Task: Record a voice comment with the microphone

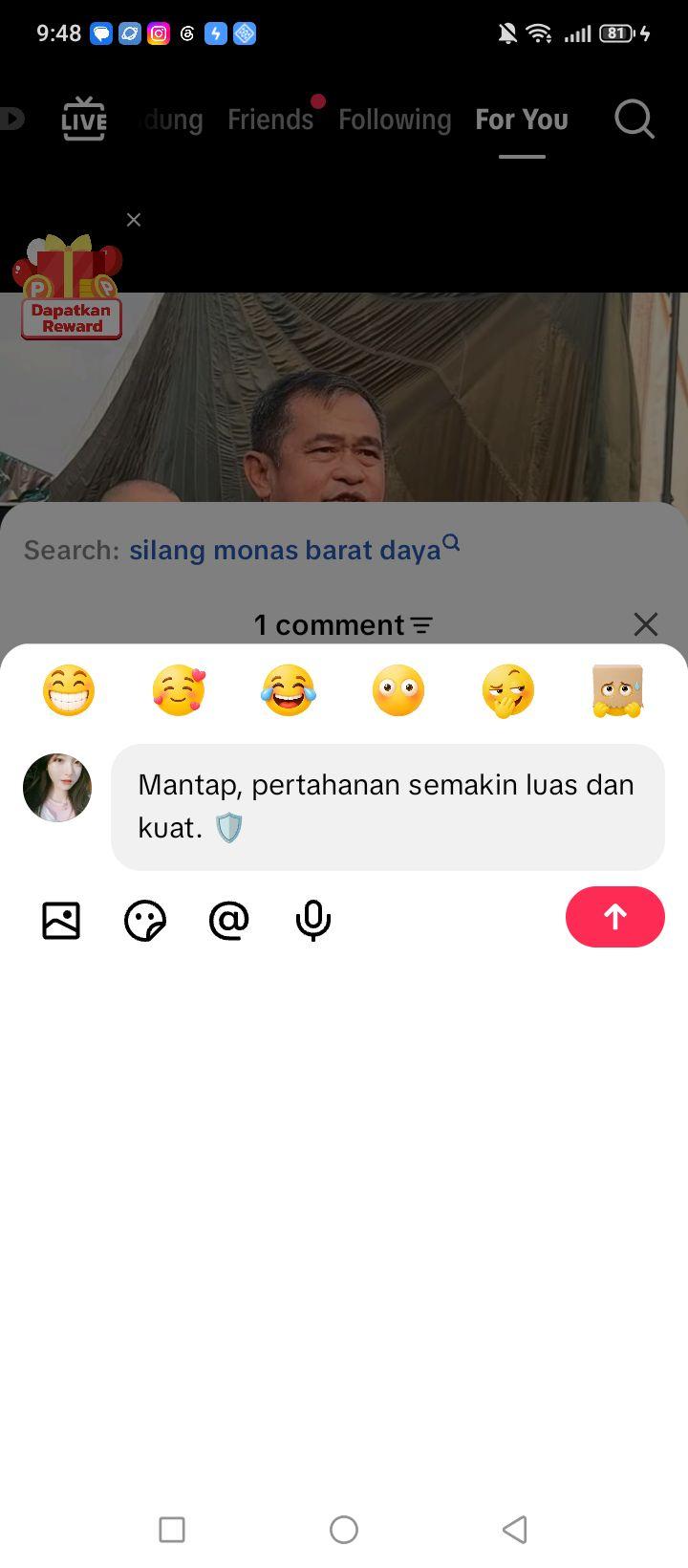Action: 313,922
